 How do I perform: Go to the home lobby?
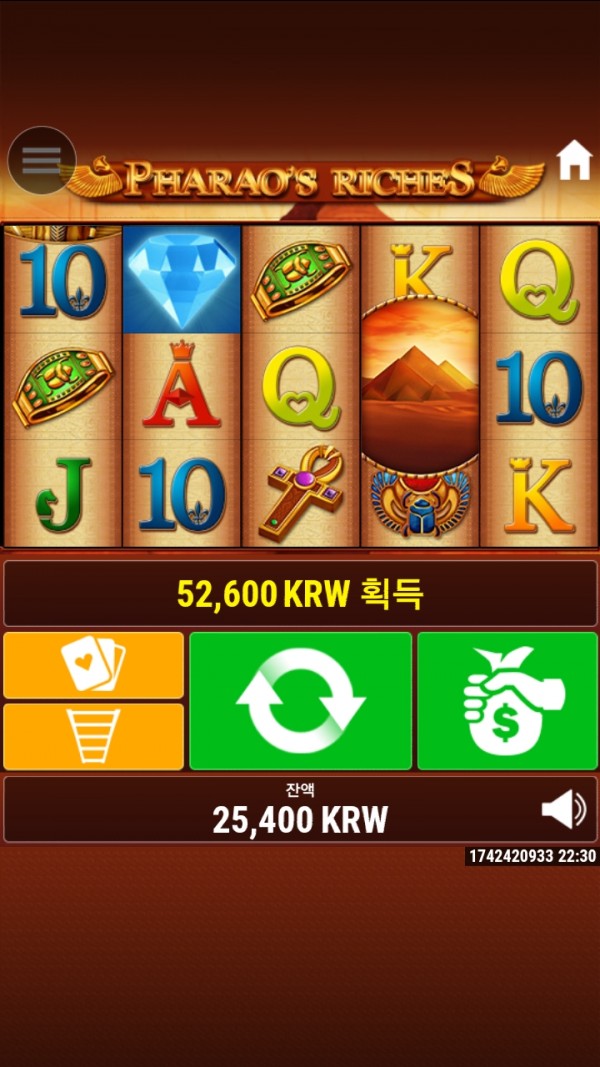point(575,160)
